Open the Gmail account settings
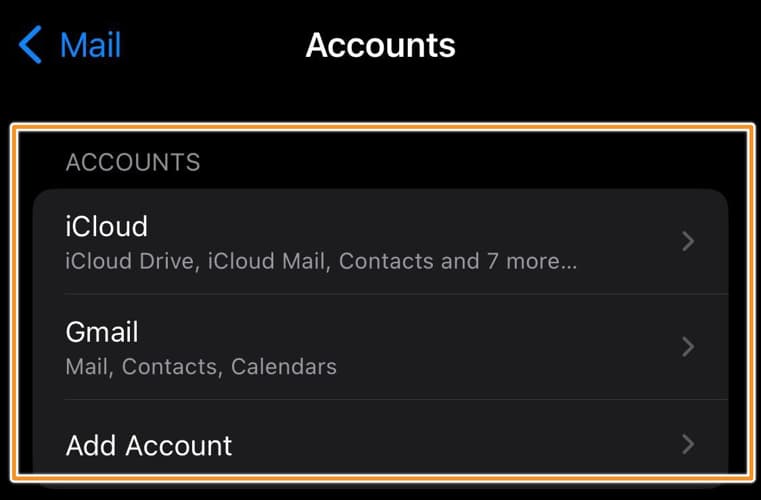Viewport: 761px width, 500px height. coord(380,347)
